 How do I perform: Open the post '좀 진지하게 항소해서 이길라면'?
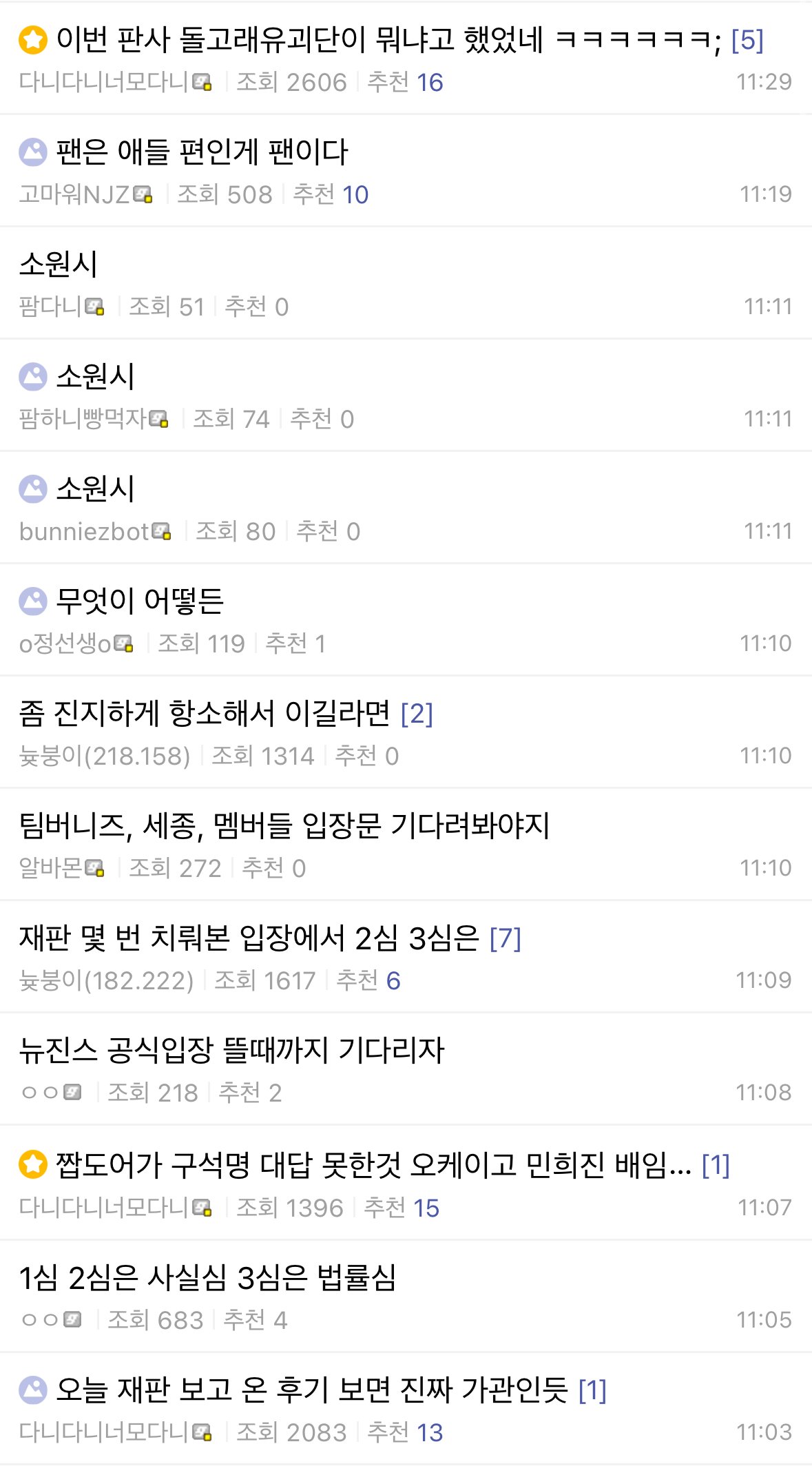[x=205, y=714]
